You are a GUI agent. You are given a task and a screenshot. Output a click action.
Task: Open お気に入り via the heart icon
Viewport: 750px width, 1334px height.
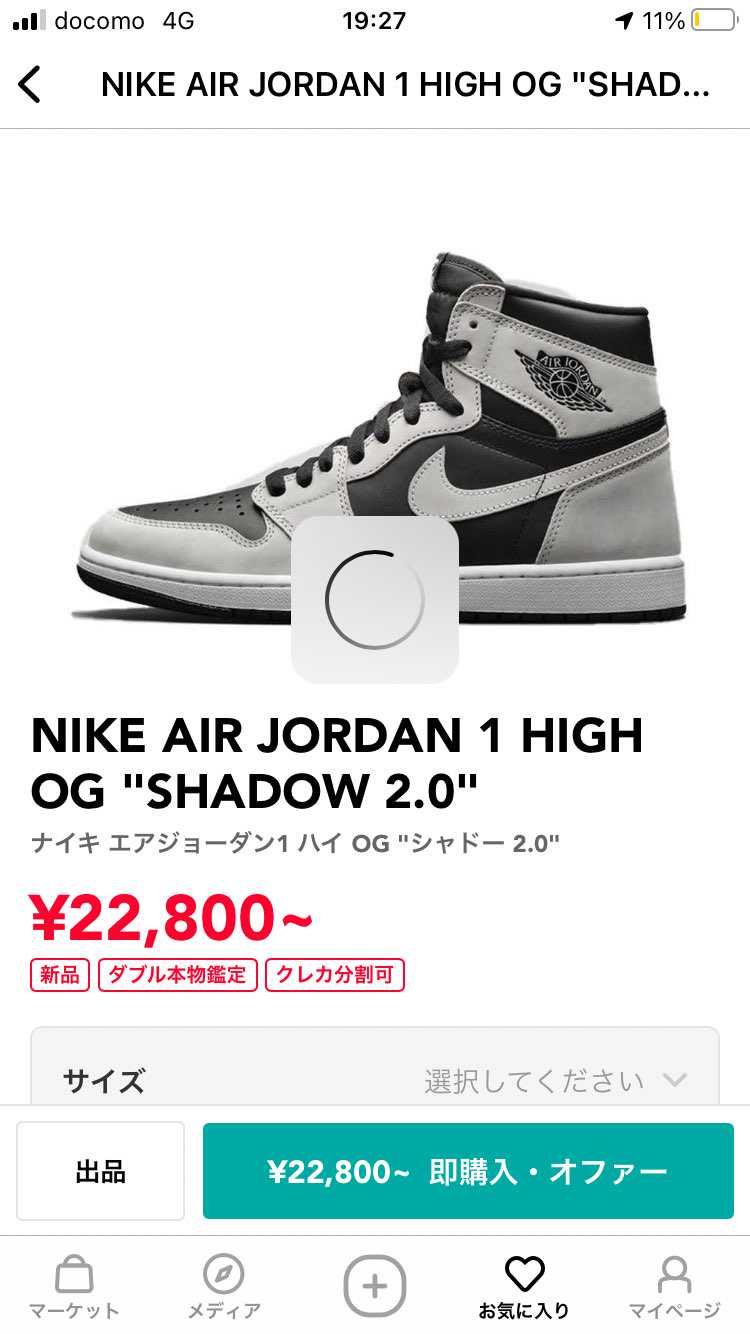coord(524,1275)
